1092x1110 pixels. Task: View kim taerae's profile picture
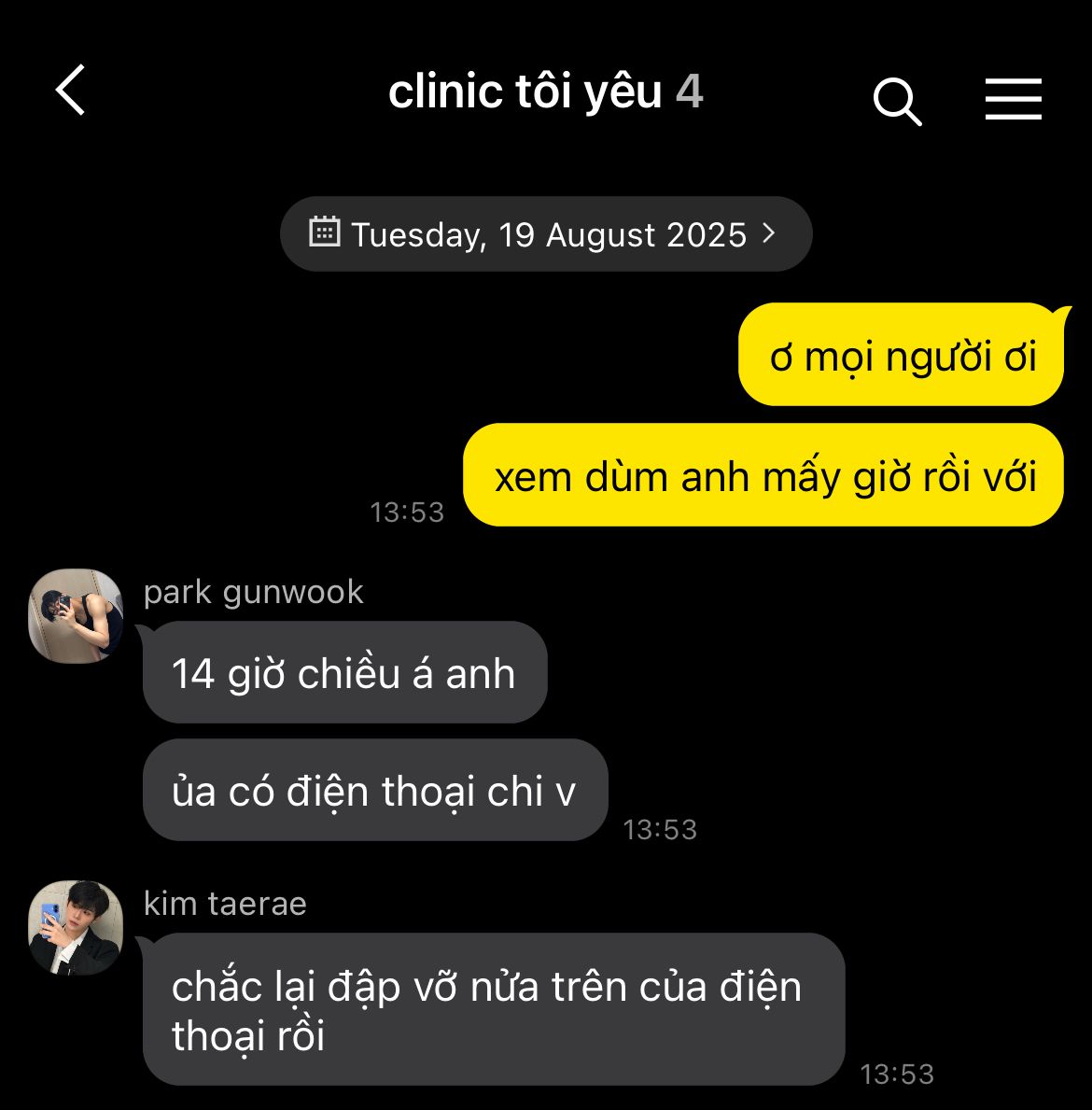[76, 927]
